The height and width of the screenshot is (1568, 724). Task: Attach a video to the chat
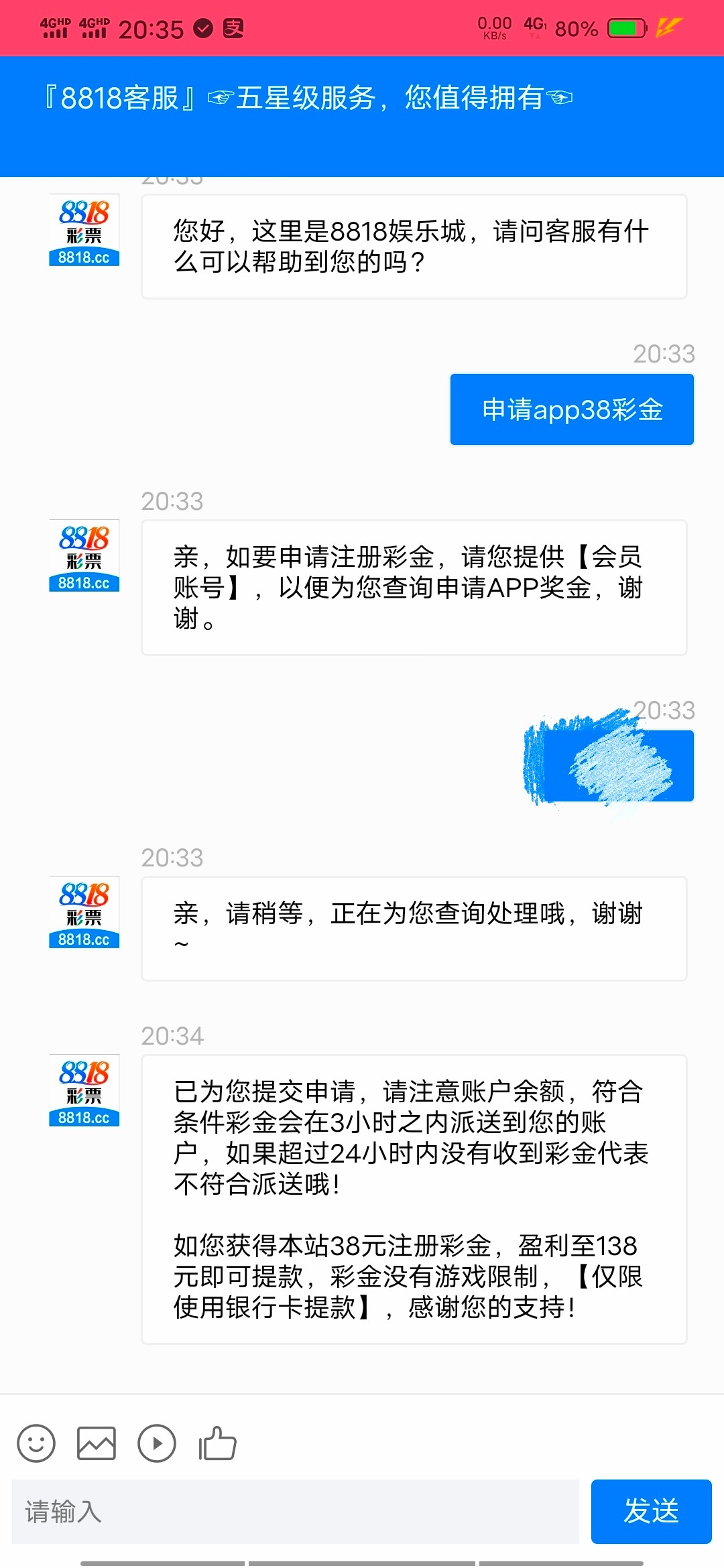[x=157, y=1443]
